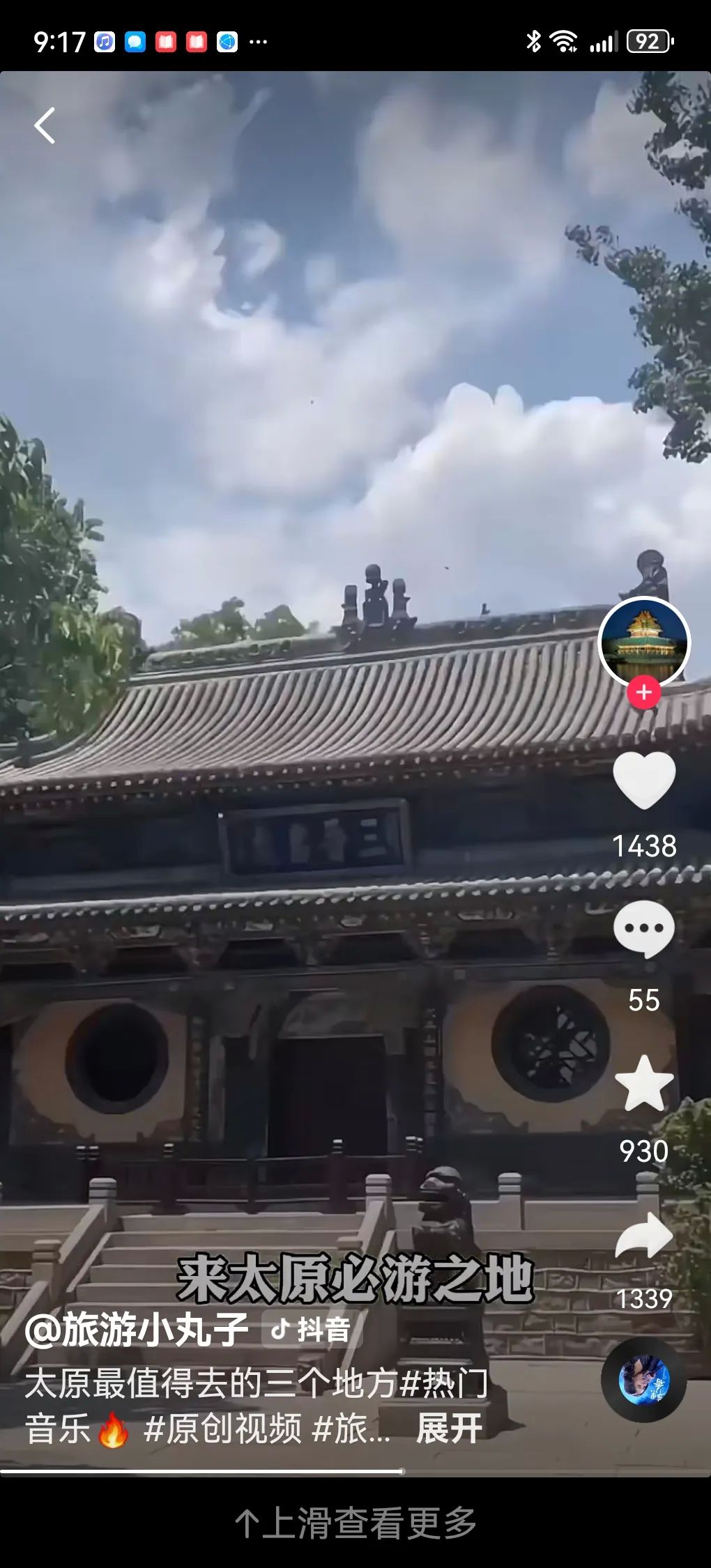The height and width of the screenshot is (1568, 711).
Task: Like this video with the heart
Action: 644,781
